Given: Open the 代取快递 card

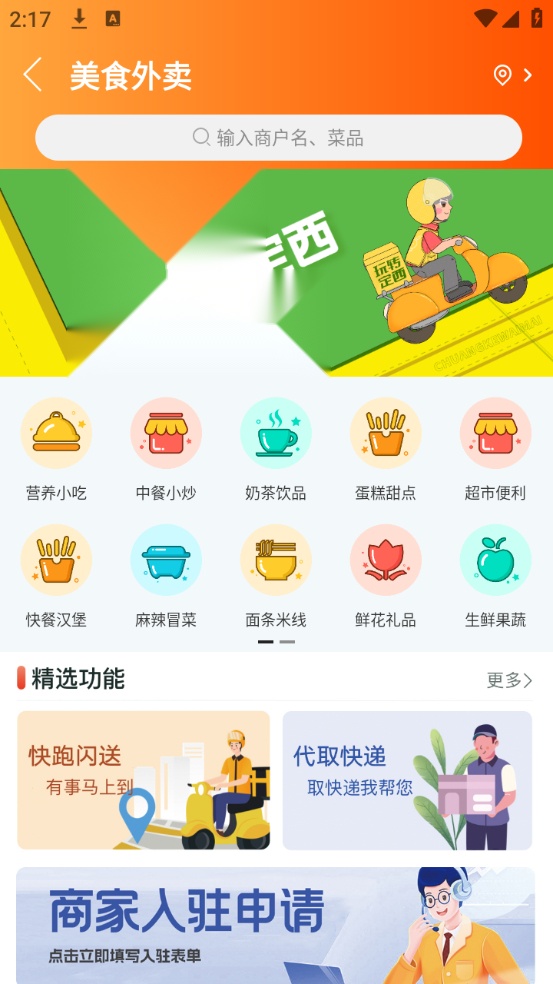Looking at the screenshot, I should (407, 780).
